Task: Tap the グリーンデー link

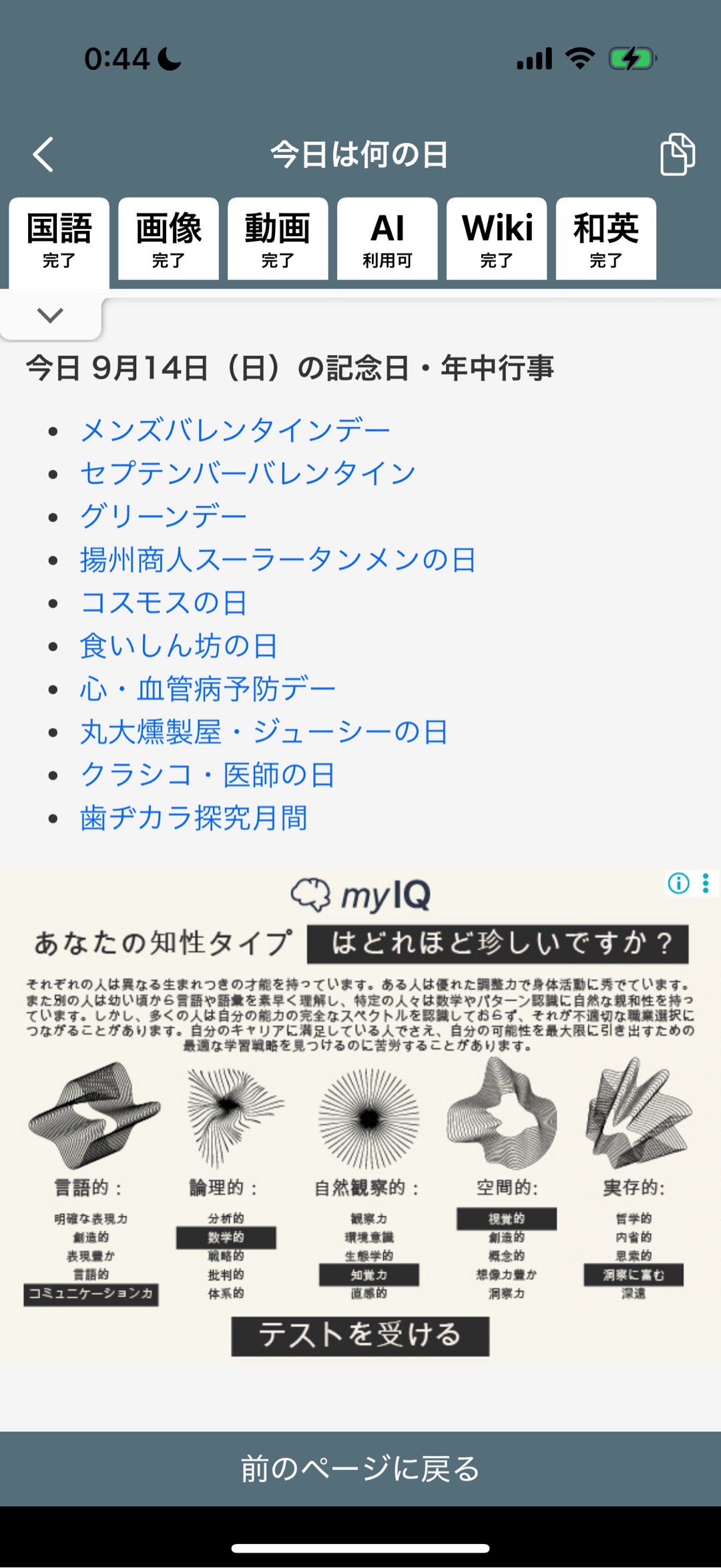Action: 164,517
